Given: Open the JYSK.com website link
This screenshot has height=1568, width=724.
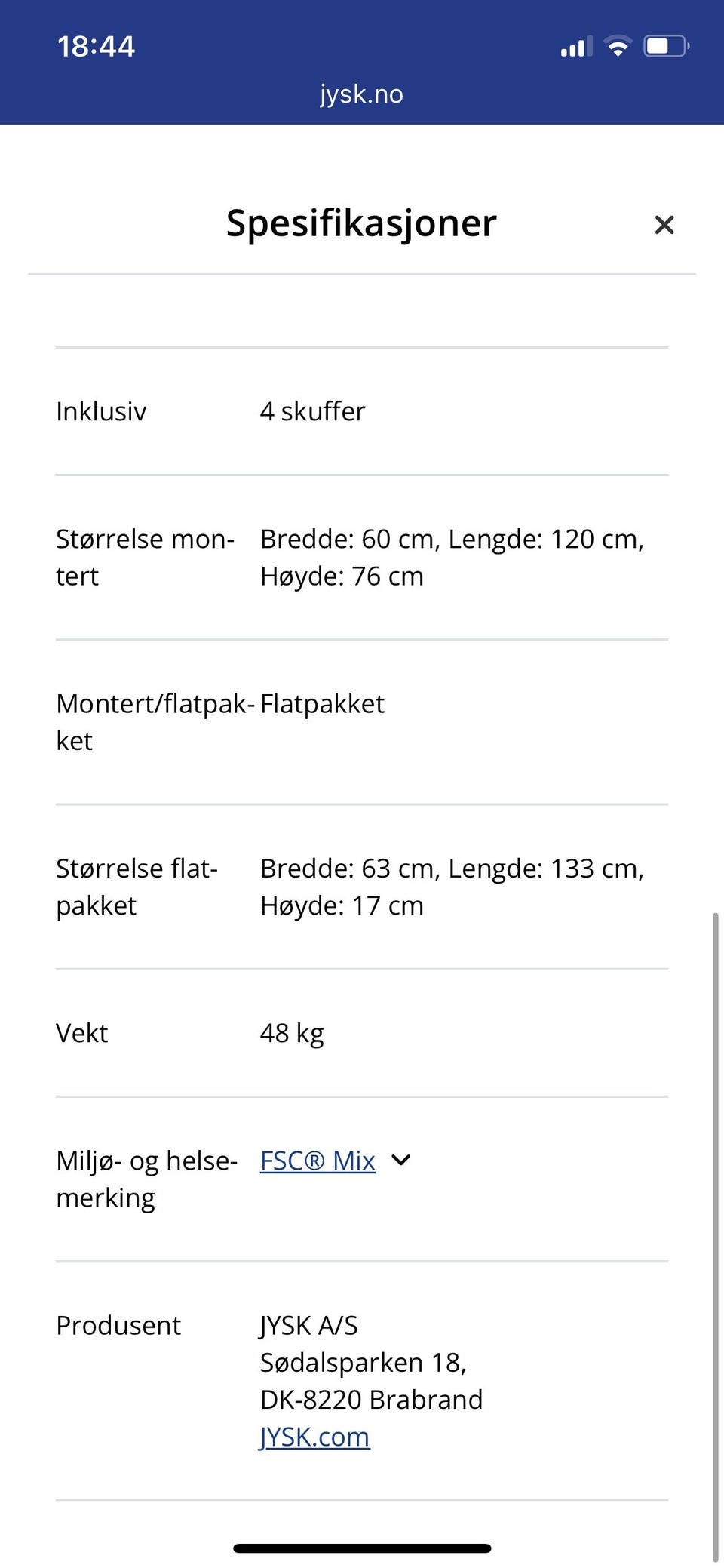Looking at the screenshot, I should [314, 1436].
